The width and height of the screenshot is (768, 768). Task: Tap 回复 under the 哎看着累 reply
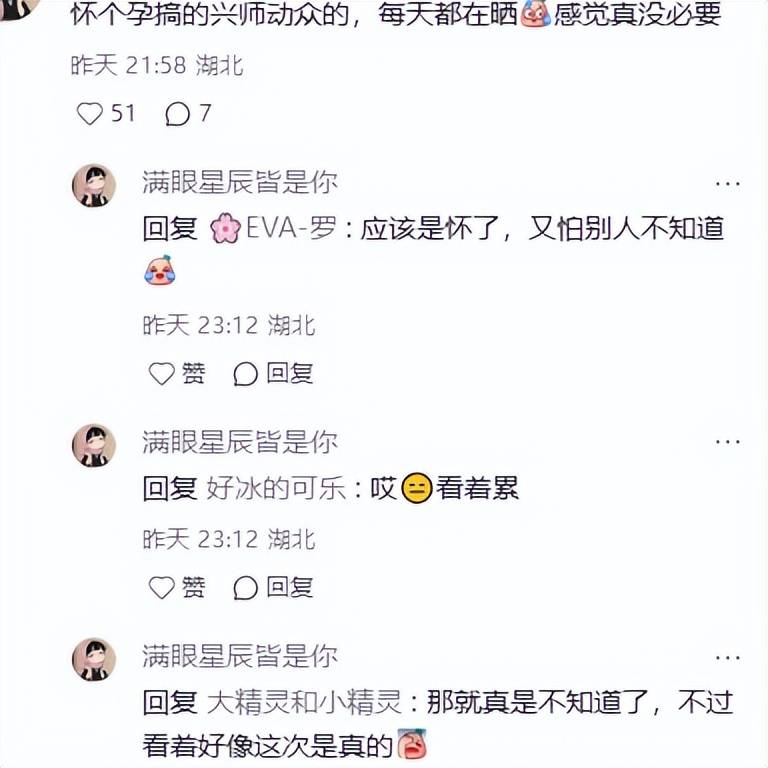tap(274, 587)
